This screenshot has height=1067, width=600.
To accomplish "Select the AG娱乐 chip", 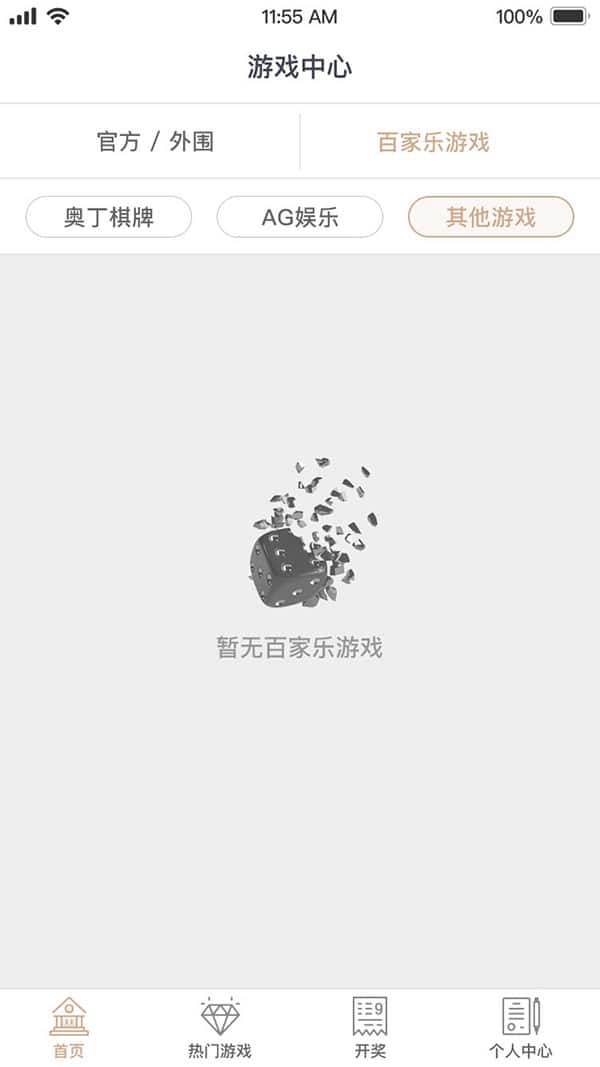I will coord(300,217).
